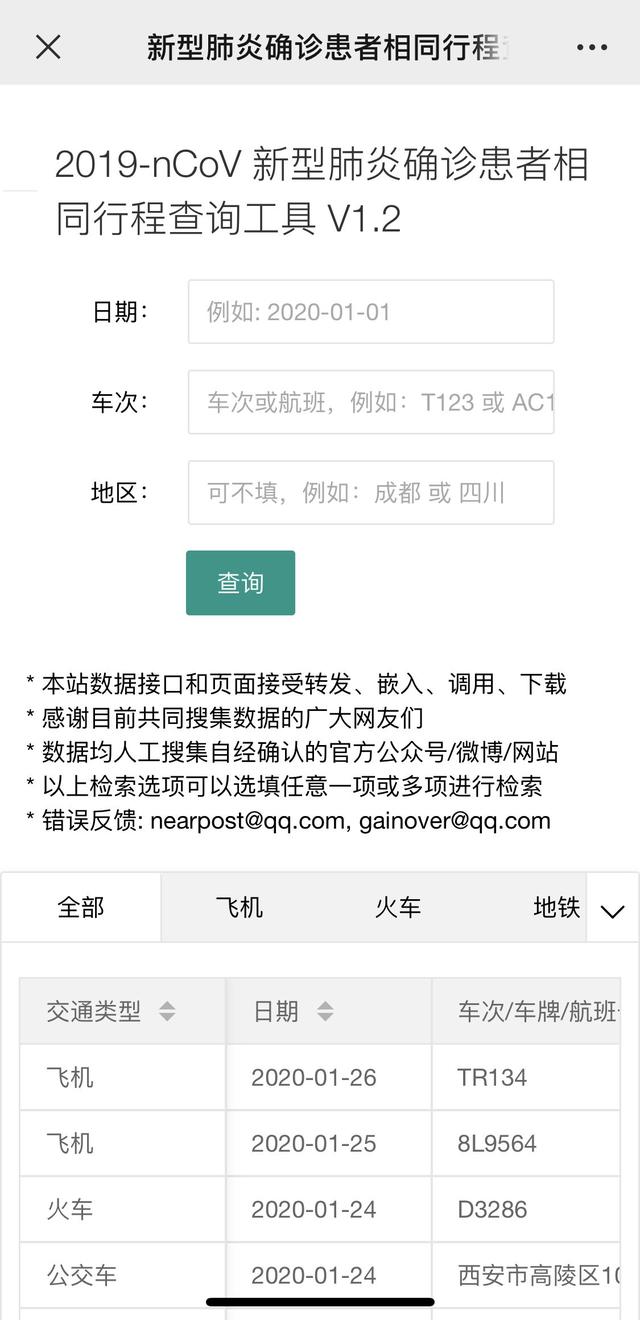The image size is (640, 1320).
Task: Select the 地铁 subway tab
Action: tap(556, 908)
